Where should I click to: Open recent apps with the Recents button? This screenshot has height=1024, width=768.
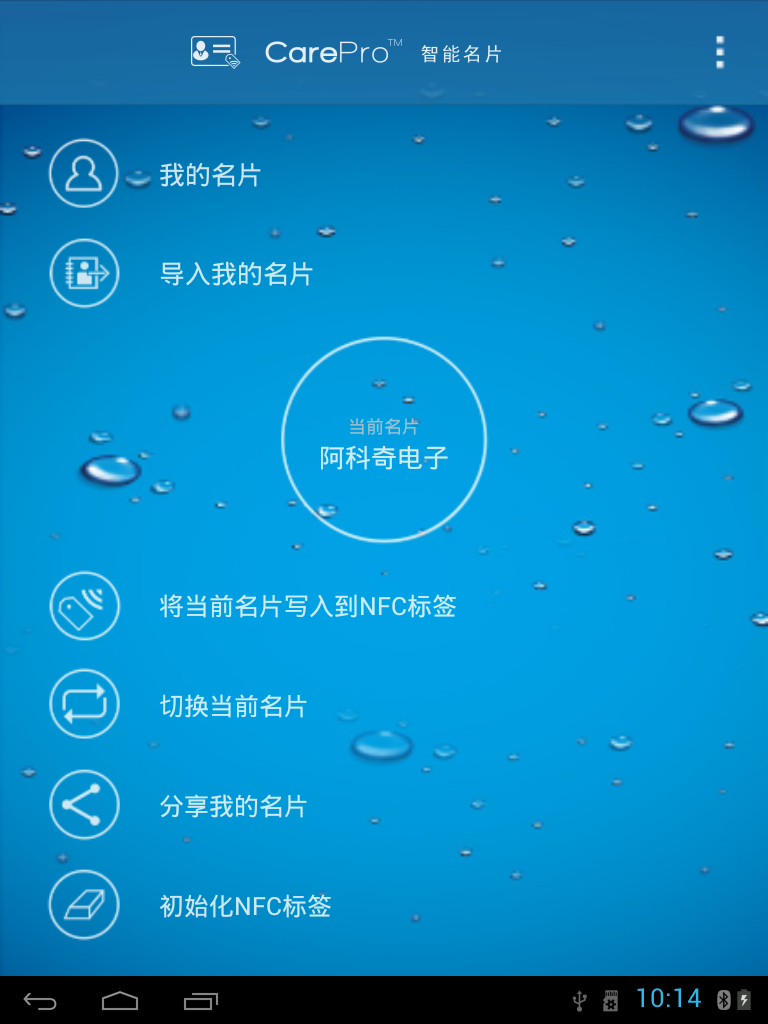point(200,999)
